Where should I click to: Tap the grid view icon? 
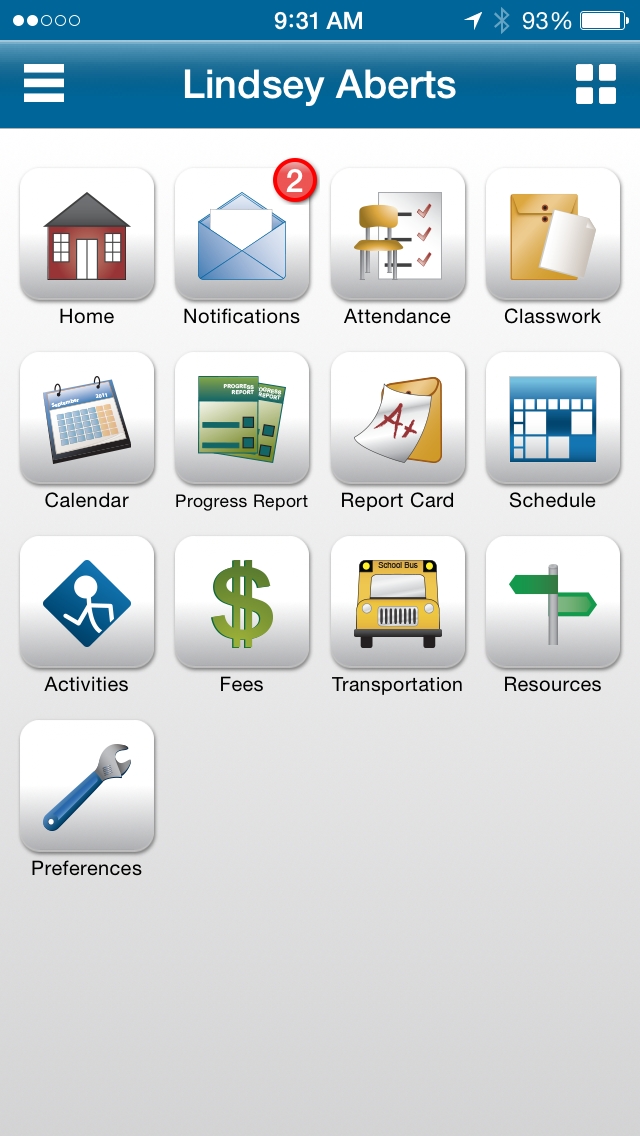(x=596, y=84)
